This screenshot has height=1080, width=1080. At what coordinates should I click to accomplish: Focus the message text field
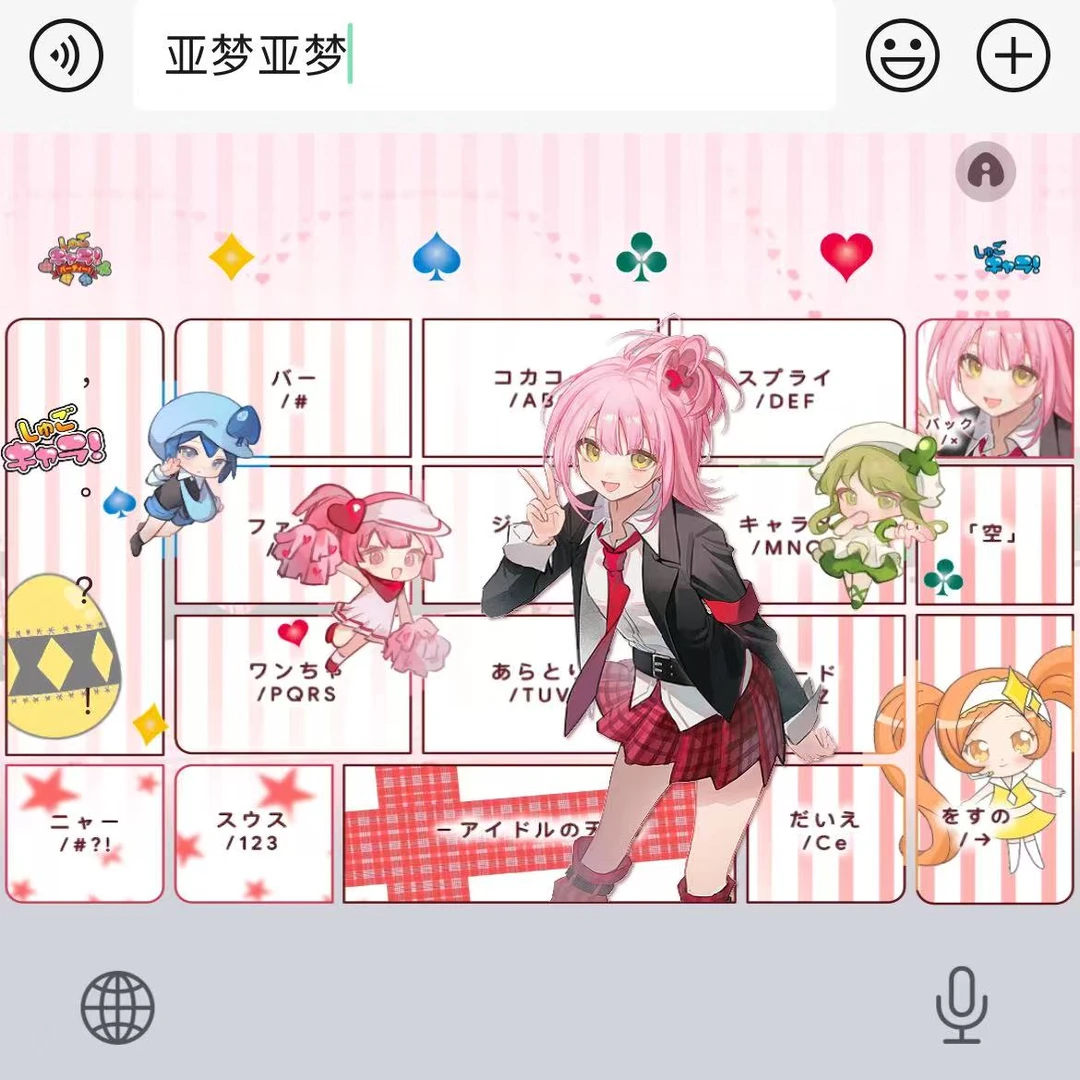pyautogui.click(x=484, y=55)
